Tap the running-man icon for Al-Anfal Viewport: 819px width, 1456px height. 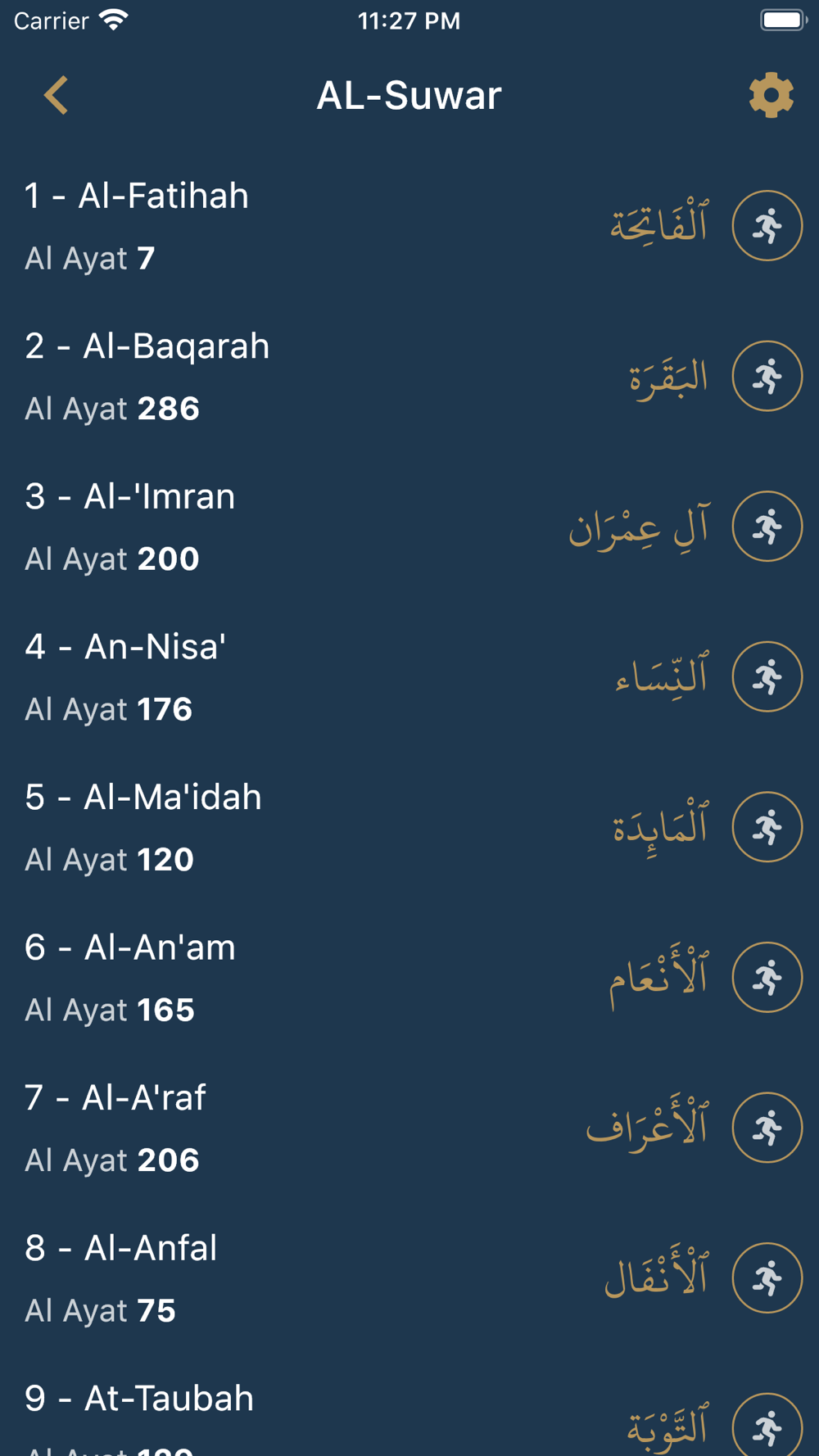(767, 1277)
